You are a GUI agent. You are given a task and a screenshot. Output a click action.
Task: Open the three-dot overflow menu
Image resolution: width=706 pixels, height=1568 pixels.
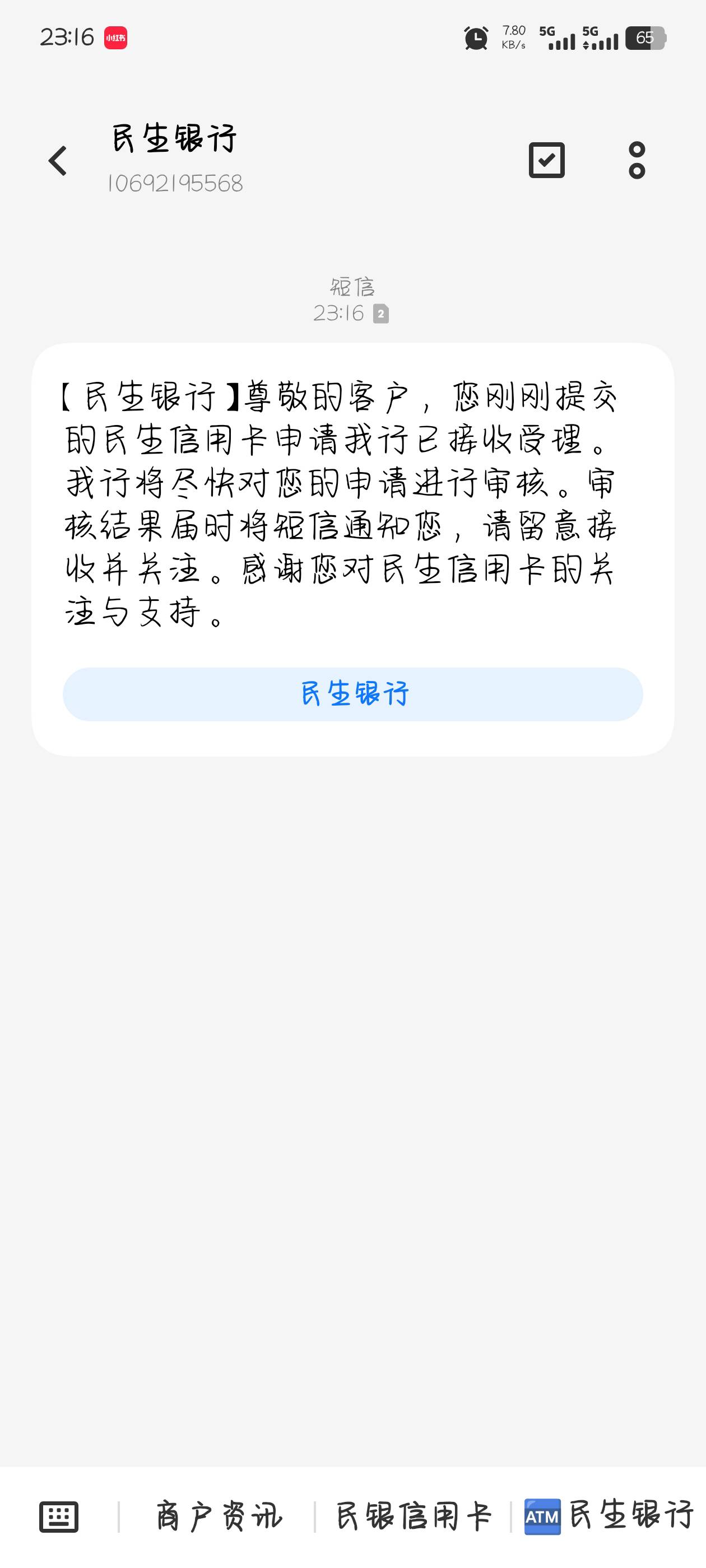click(637, 160)
